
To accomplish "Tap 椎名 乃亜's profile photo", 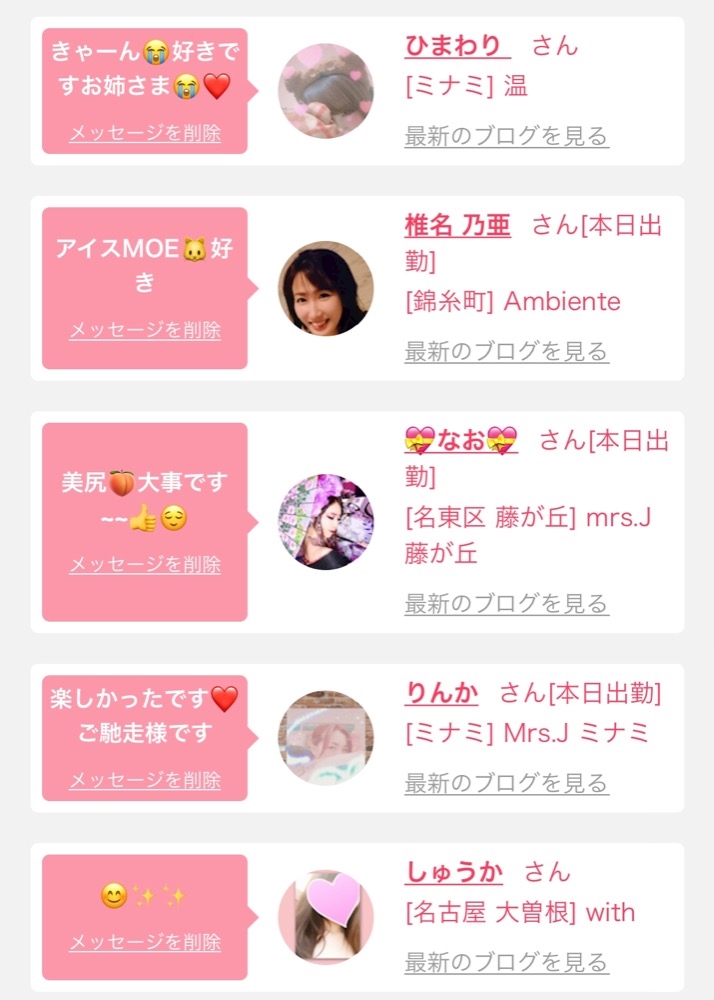I will (x=326, y=288).
